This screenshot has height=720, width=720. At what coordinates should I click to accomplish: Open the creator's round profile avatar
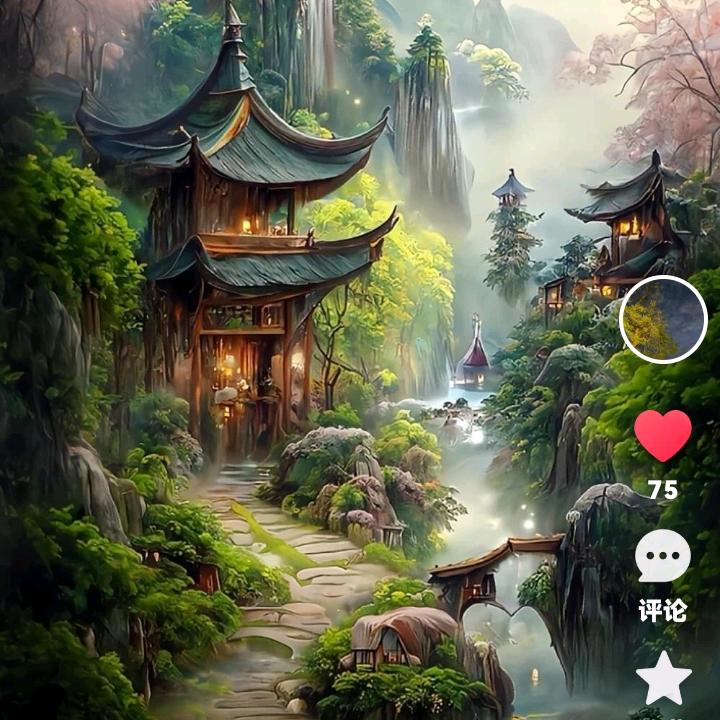click(x=663, y=320)
